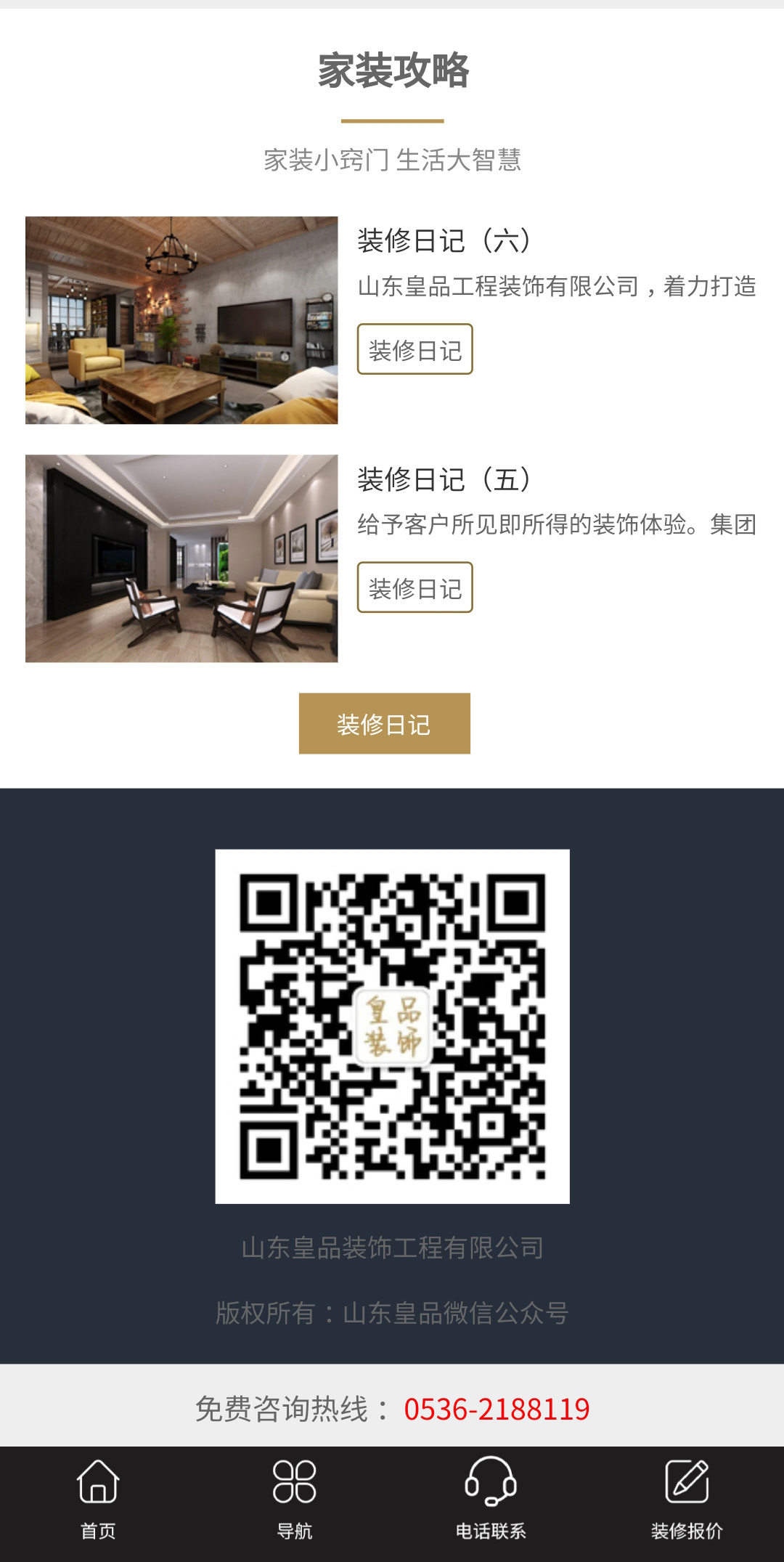Go to the 首页 home tab

[98, 1499]
